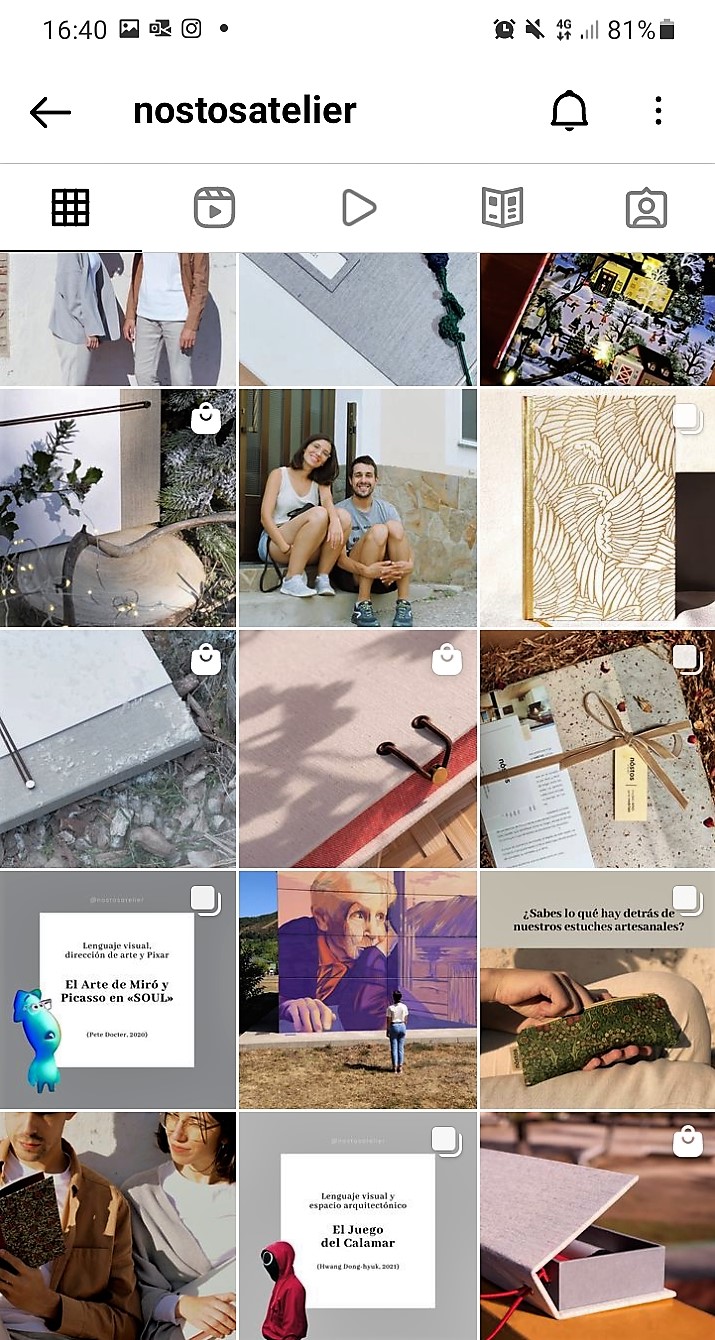Open the grey box with red cord post
Viewport: 715px width, 1340px height.
click(597, 1226)
